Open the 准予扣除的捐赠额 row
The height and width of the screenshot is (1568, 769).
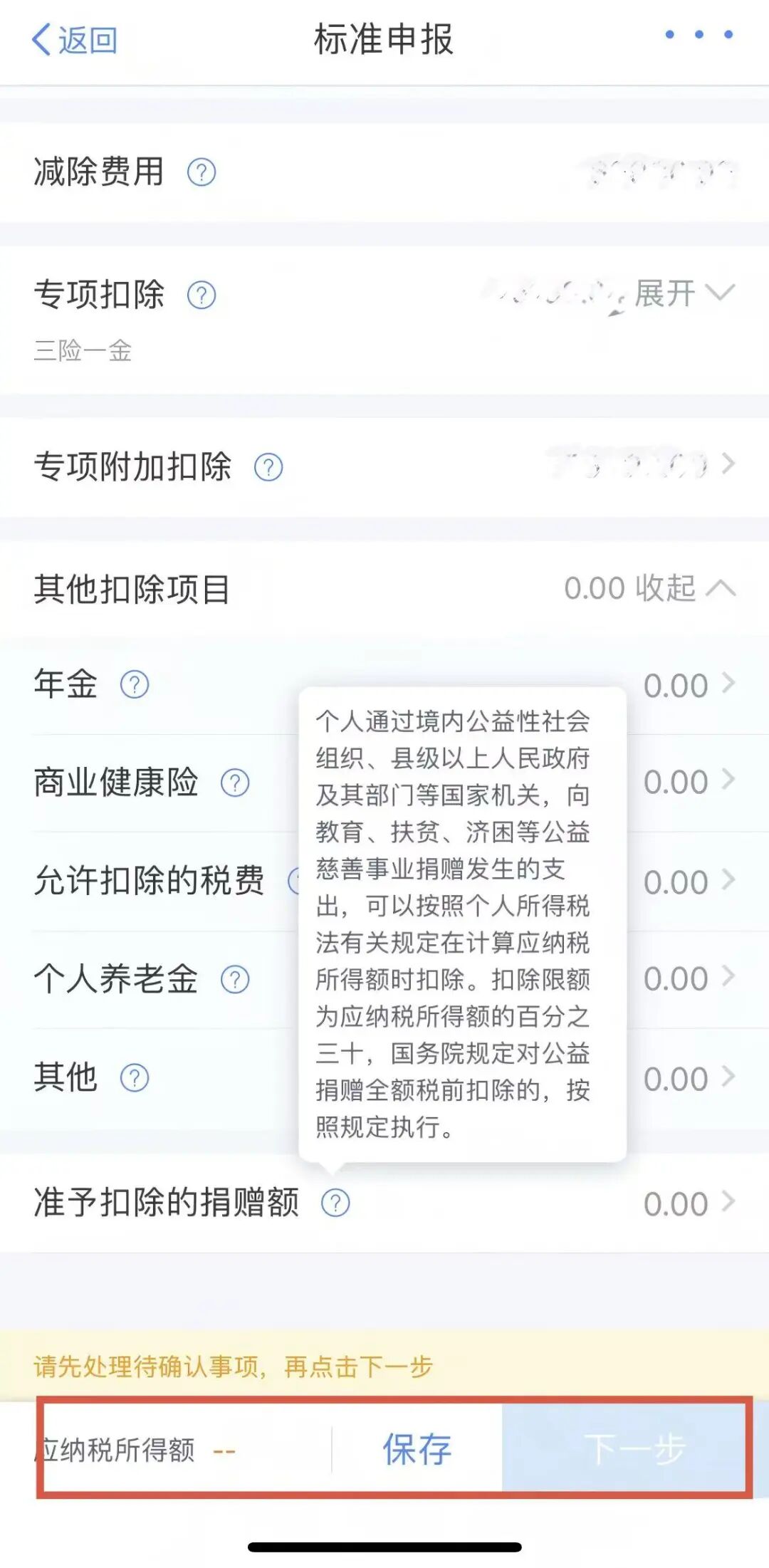384,1203
